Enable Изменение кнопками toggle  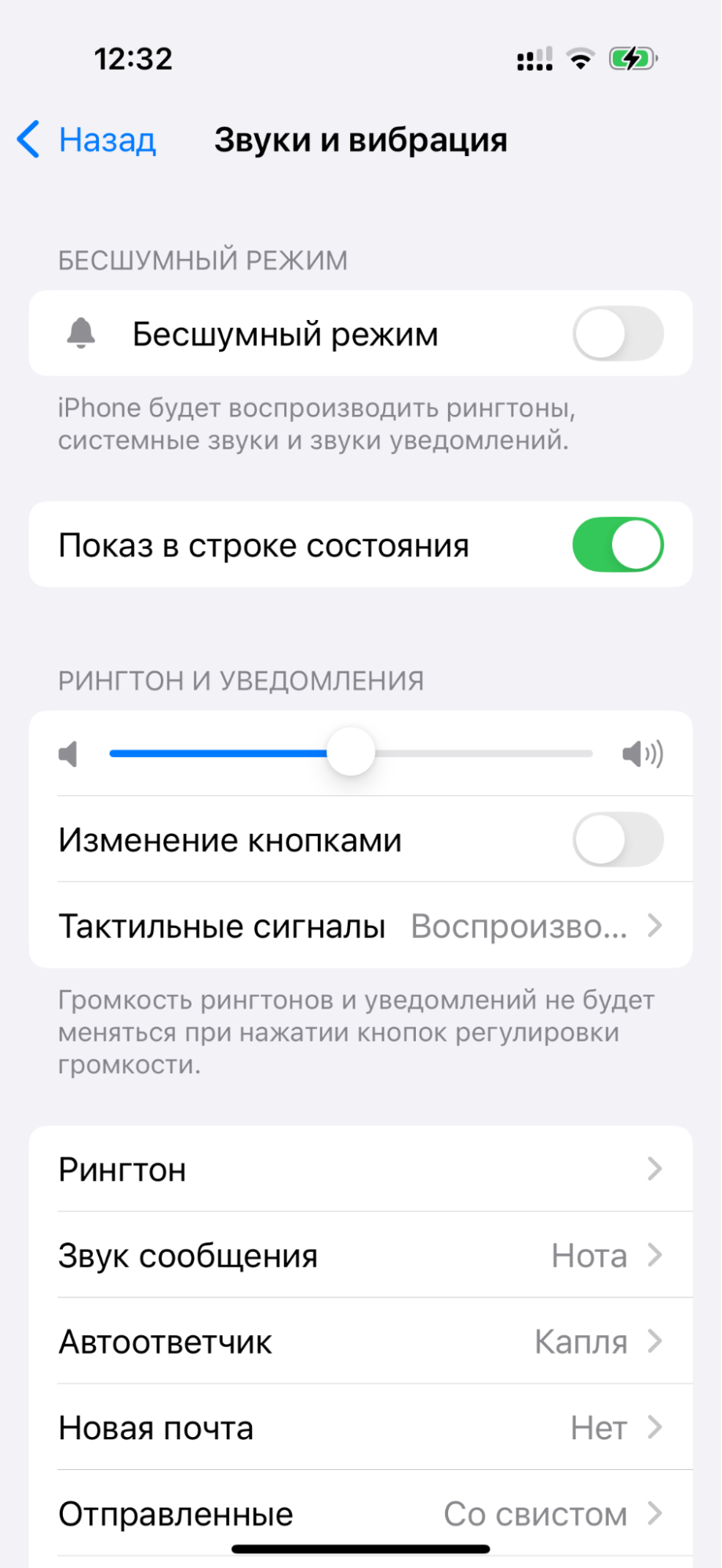[x=618, y=840]
